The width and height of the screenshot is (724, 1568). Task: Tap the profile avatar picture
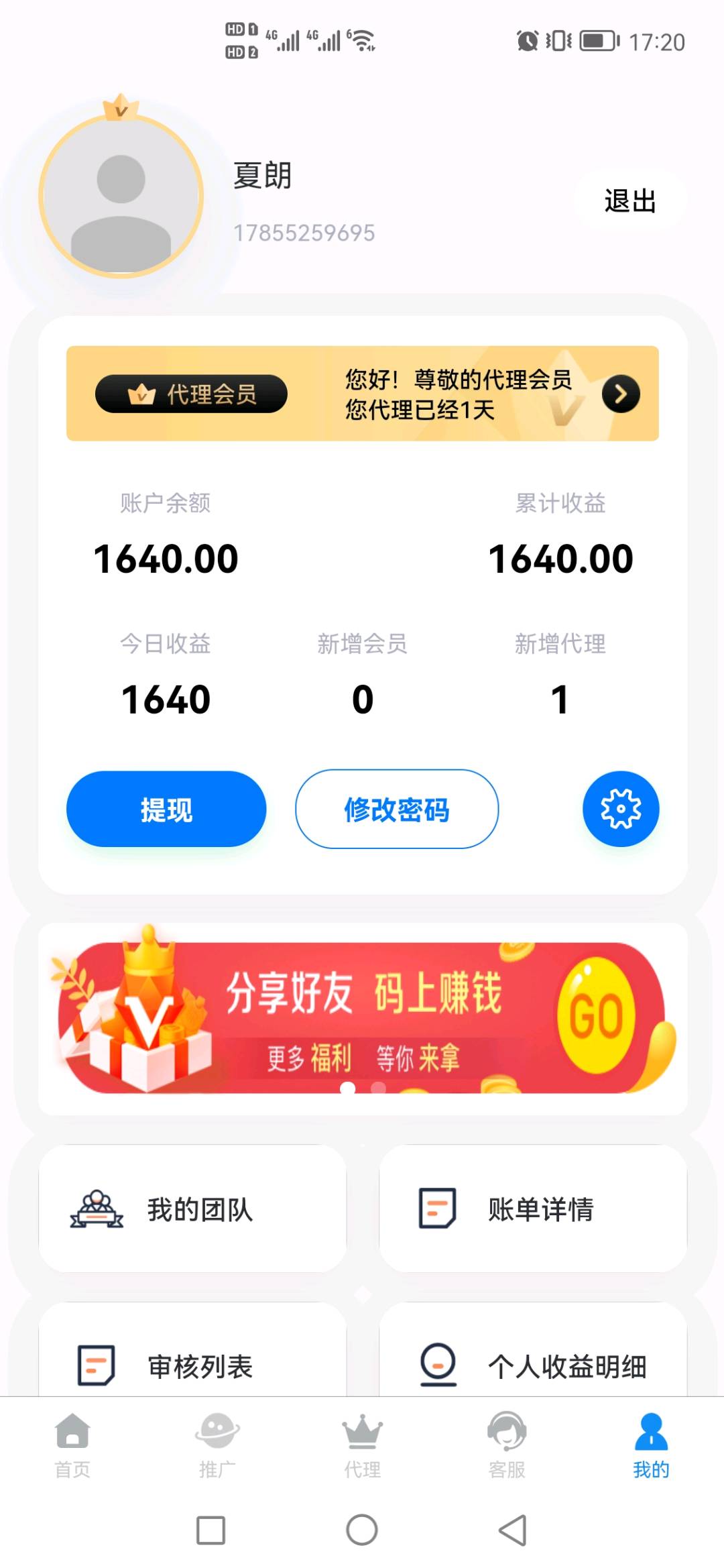tap(121, 196)
